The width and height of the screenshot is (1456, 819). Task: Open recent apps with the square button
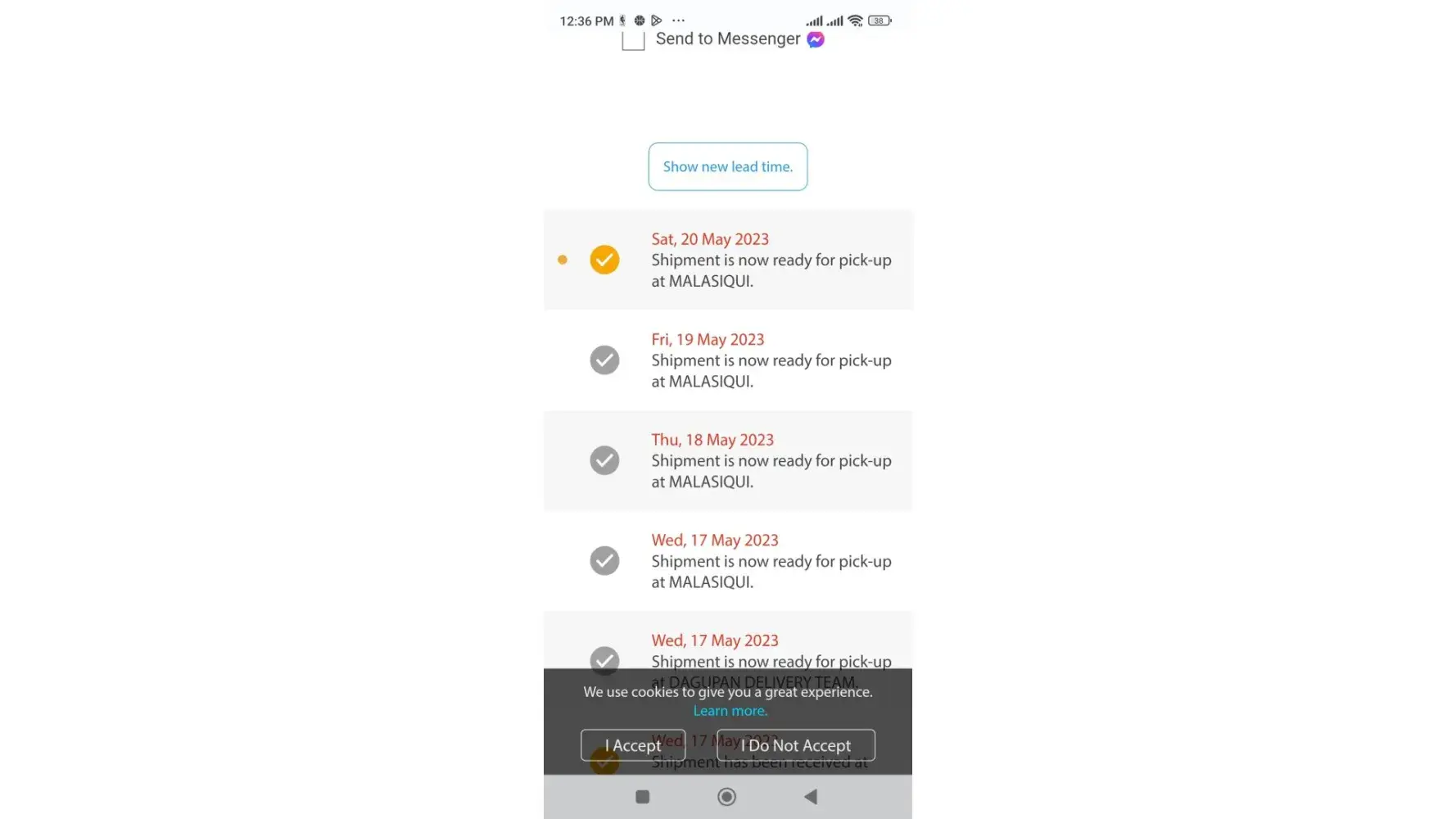[x=643, y=797]
